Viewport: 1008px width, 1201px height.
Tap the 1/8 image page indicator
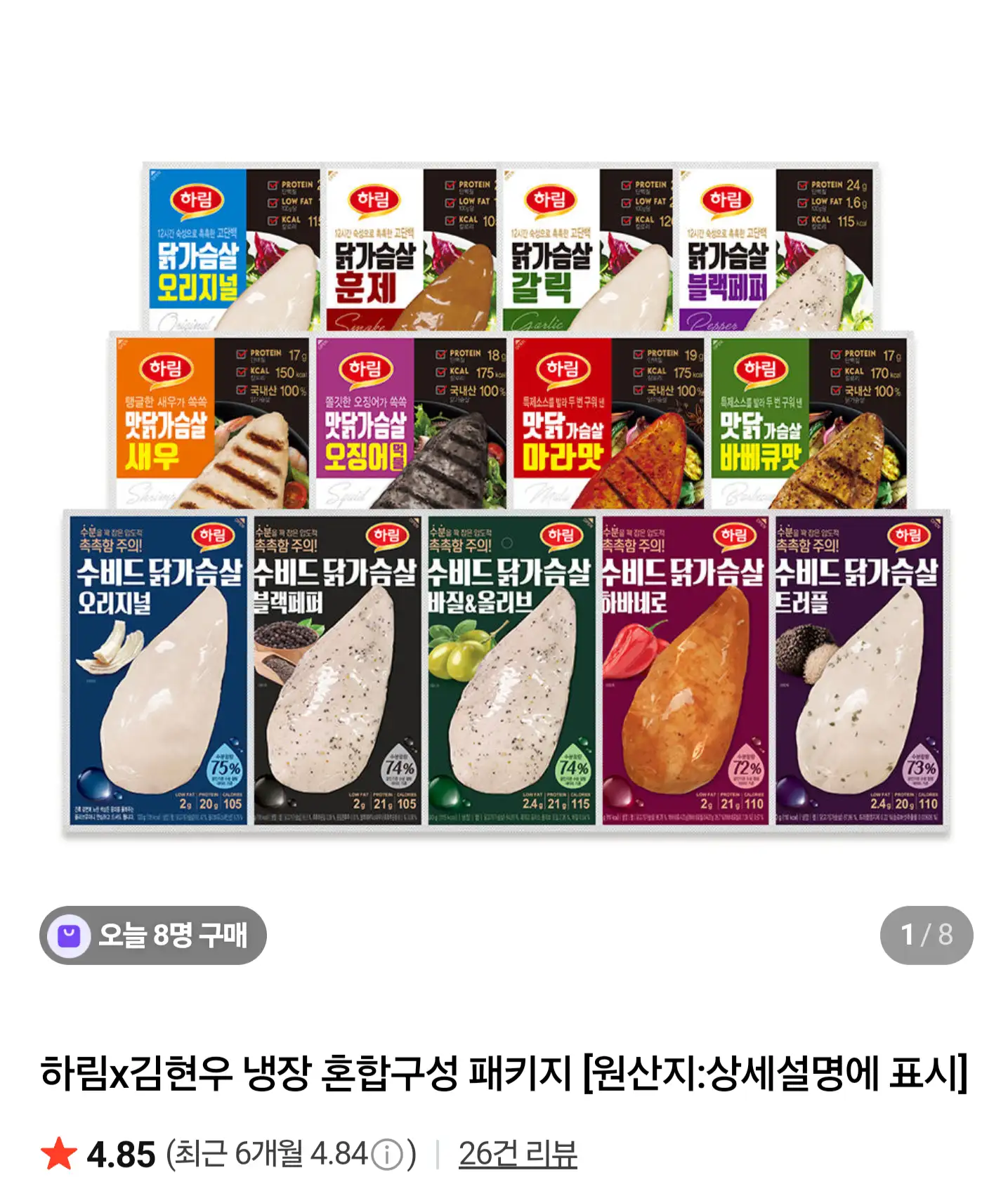(926, 935)
